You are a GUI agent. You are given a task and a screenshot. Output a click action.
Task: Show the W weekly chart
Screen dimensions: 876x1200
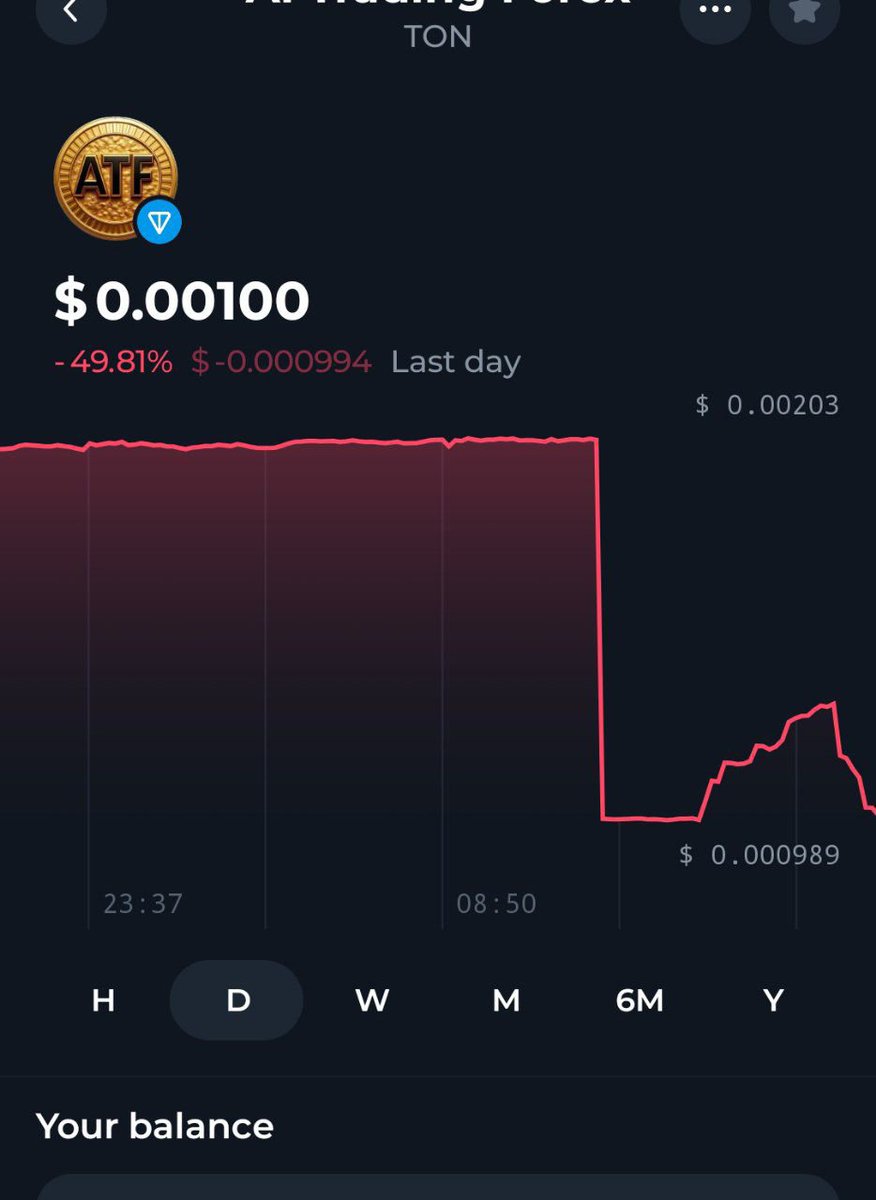coord(372,1000)
